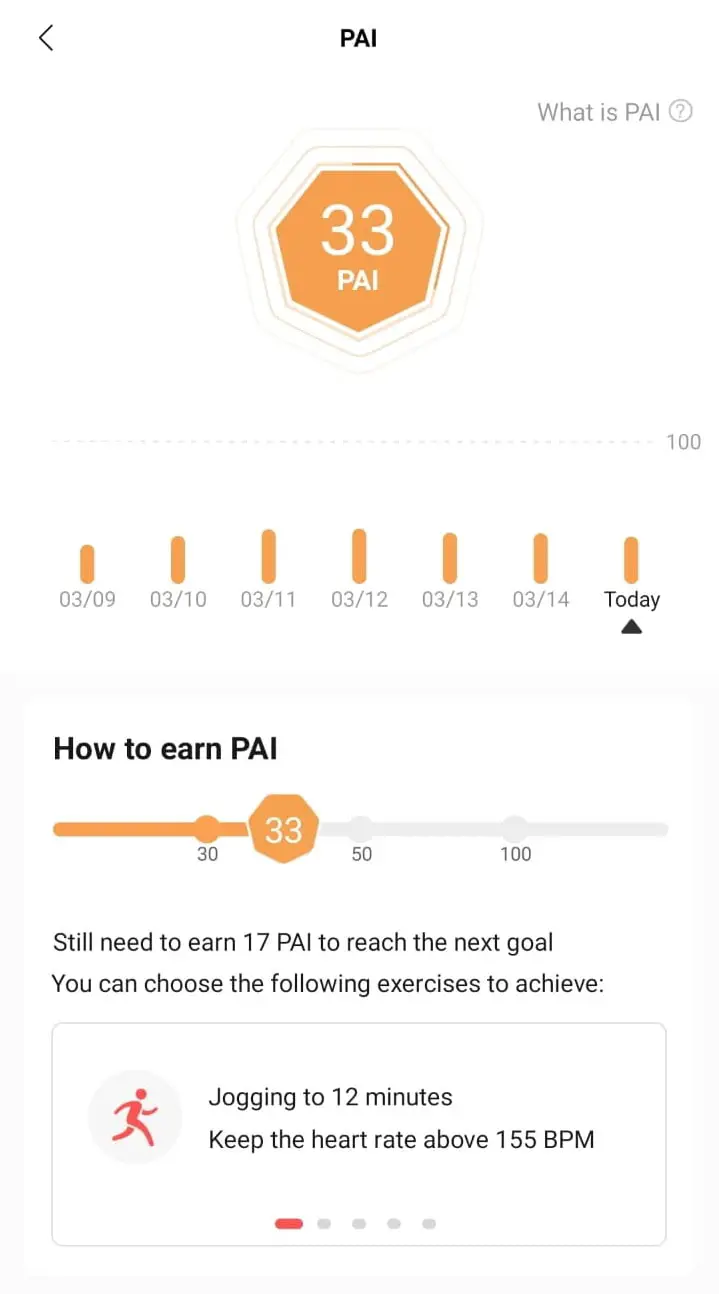Select the 03/13 bar in the chart
This screenshot has height=1294, width=719.
tap(450, 558)
